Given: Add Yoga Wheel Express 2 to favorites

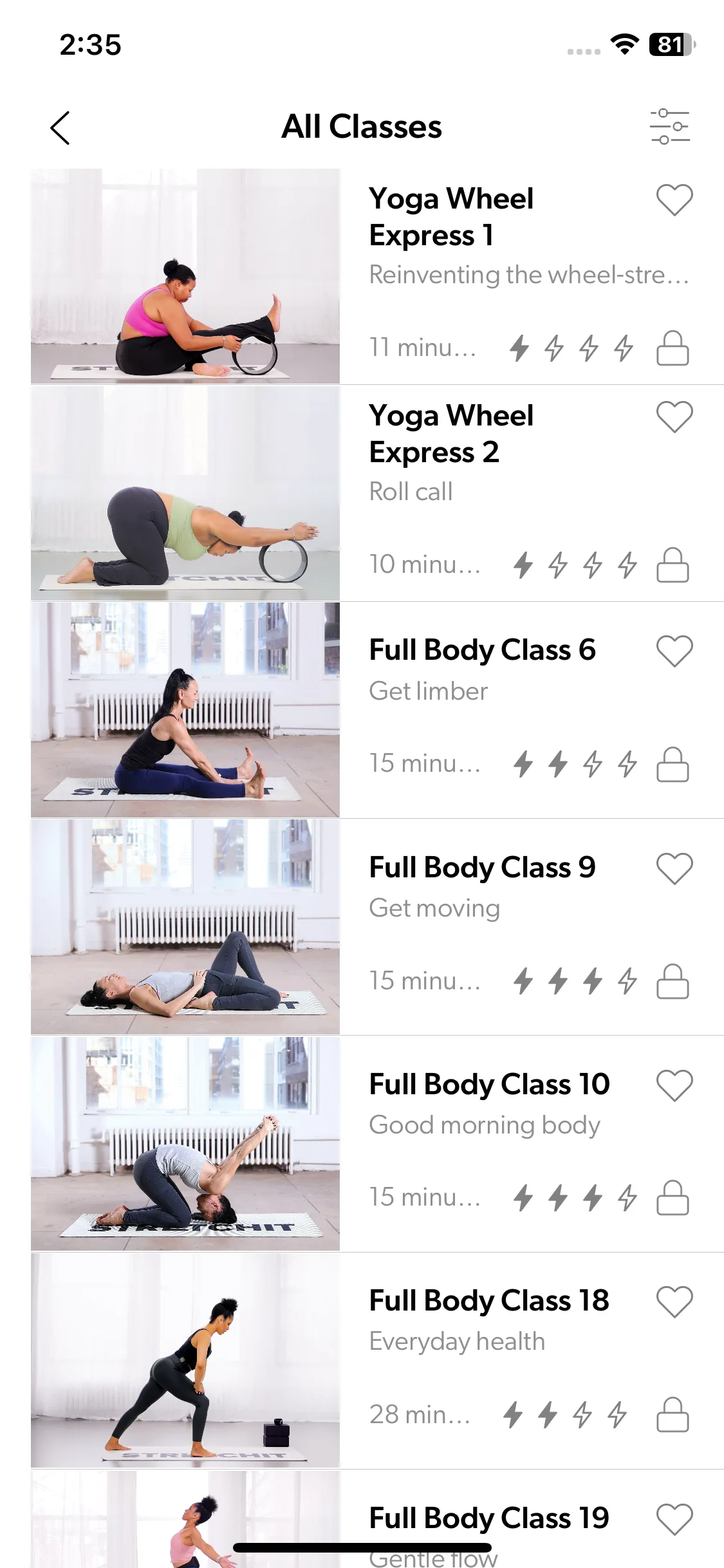Looking at the screenshot, I should tap(674, 417).
